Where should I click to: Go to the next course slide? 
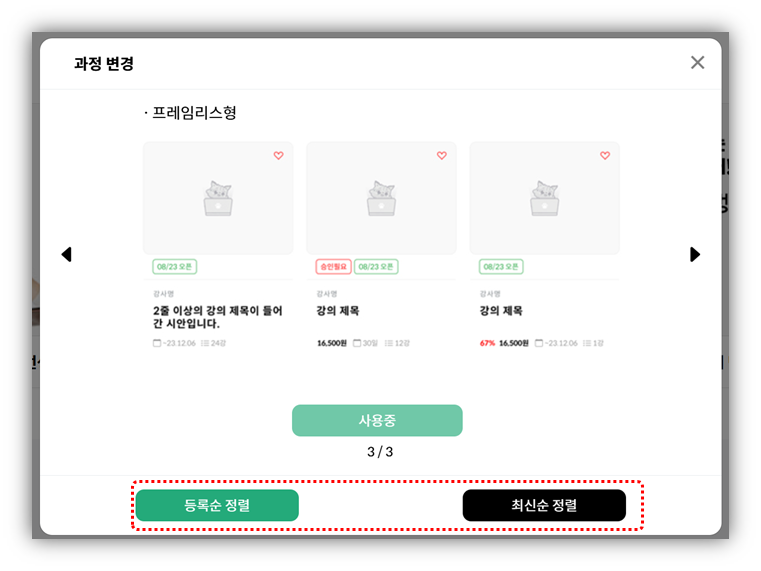coord(695,254)
